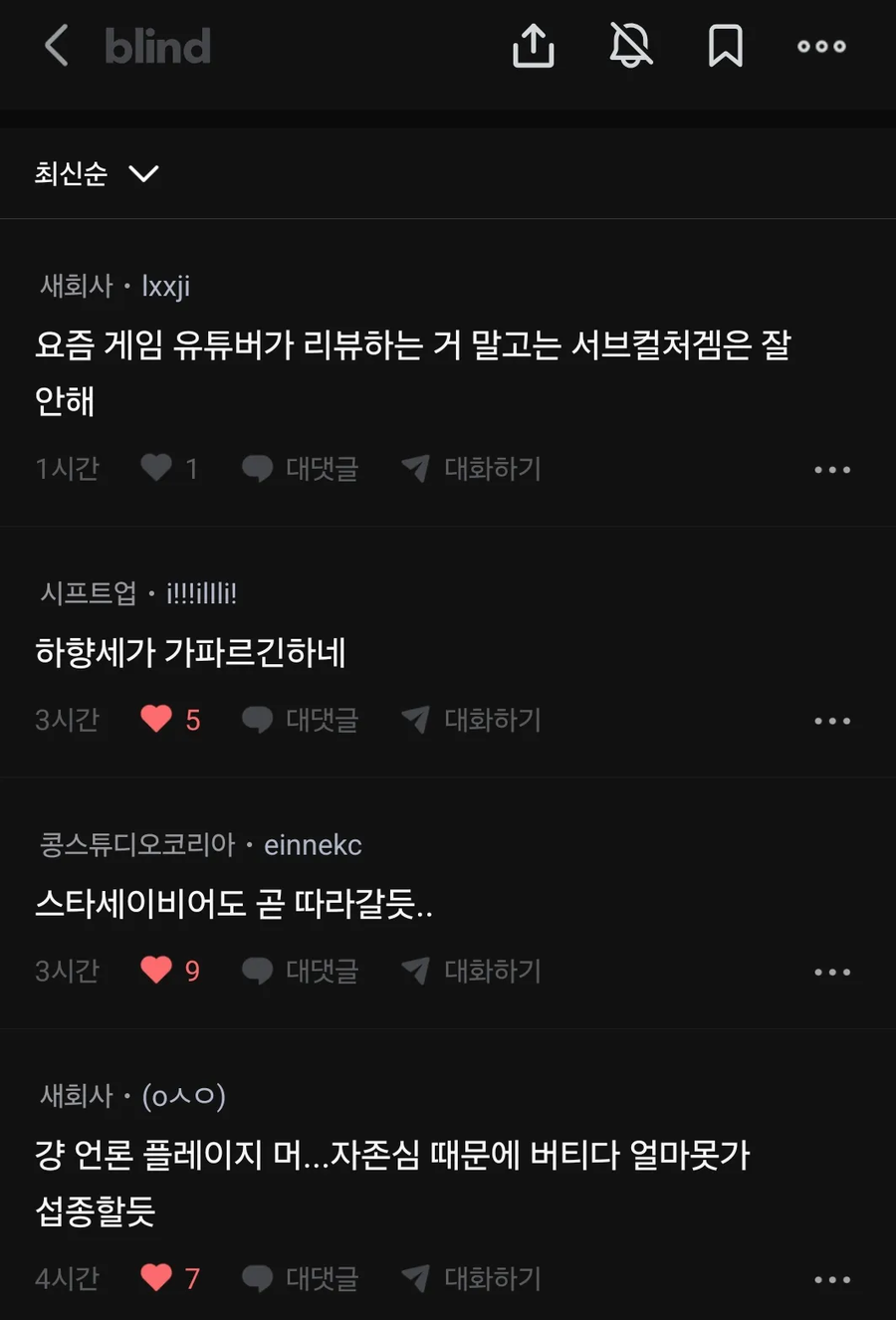The height and width of the screenshot is (1320, 896).
Task: Tap the back arrow to leave the post
Action: (56, 45)
